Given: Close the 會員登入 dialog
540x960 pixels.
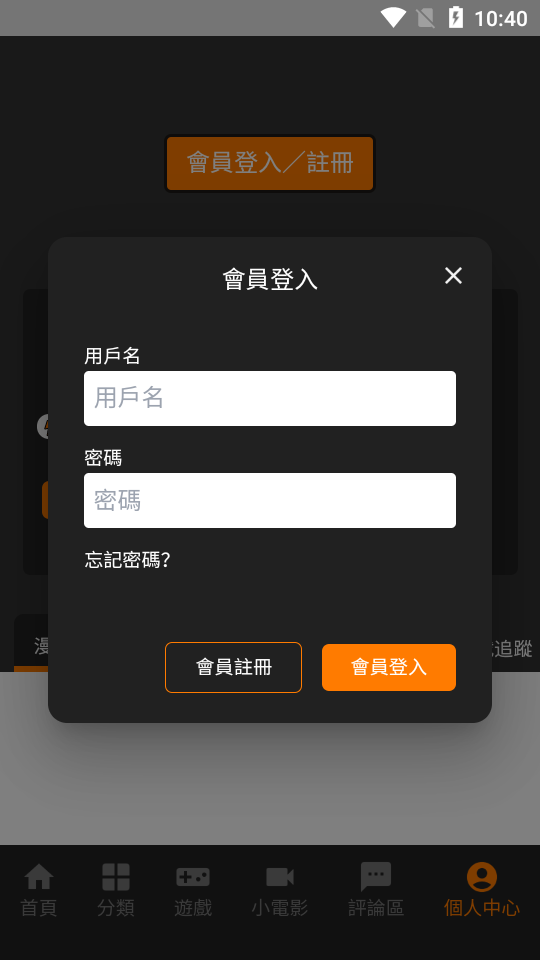Looking at the screenshot, I should 453,276.
